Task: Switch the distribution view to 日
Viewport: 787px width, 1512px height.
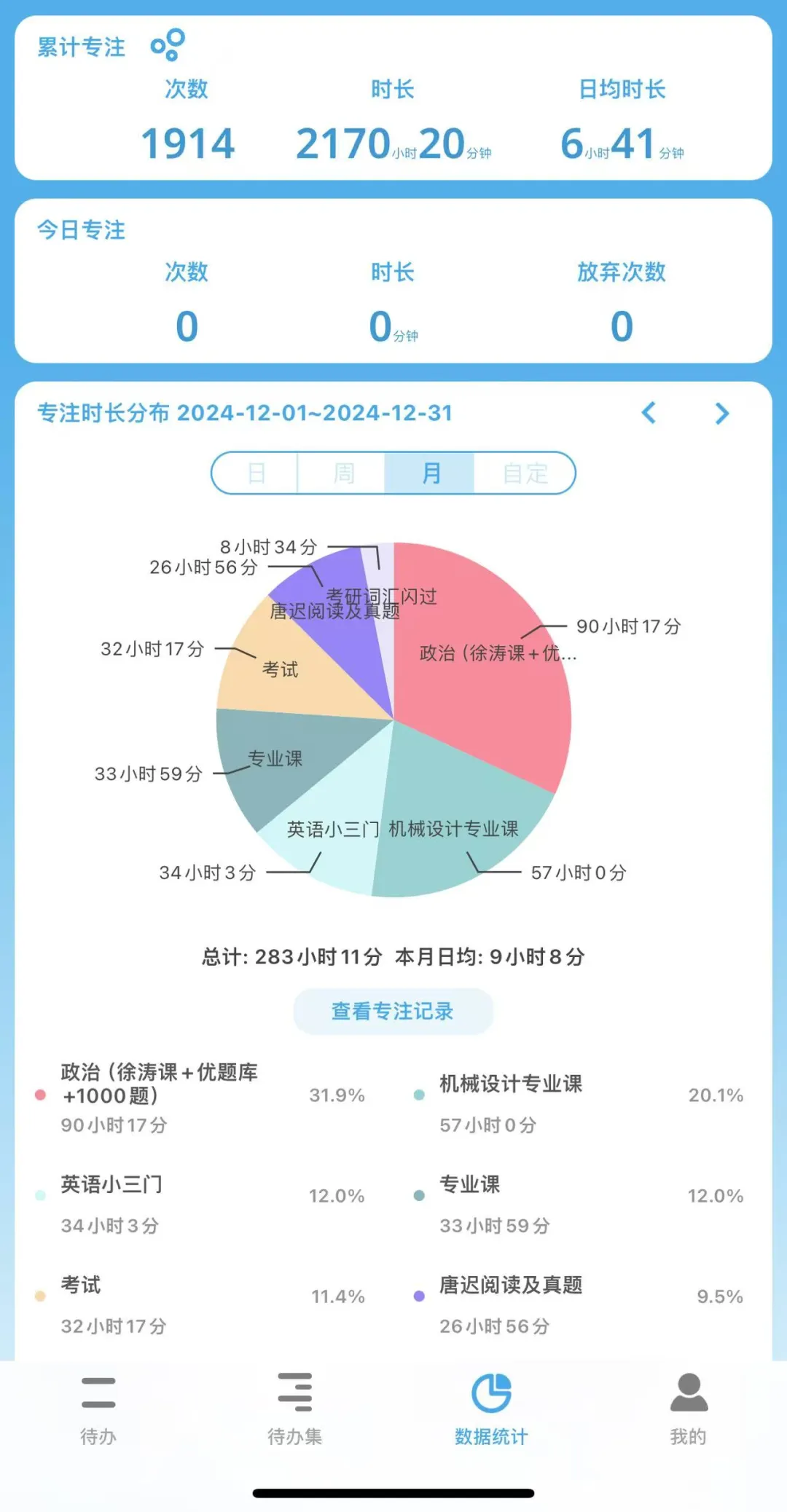Action: [x=256, y=473]
